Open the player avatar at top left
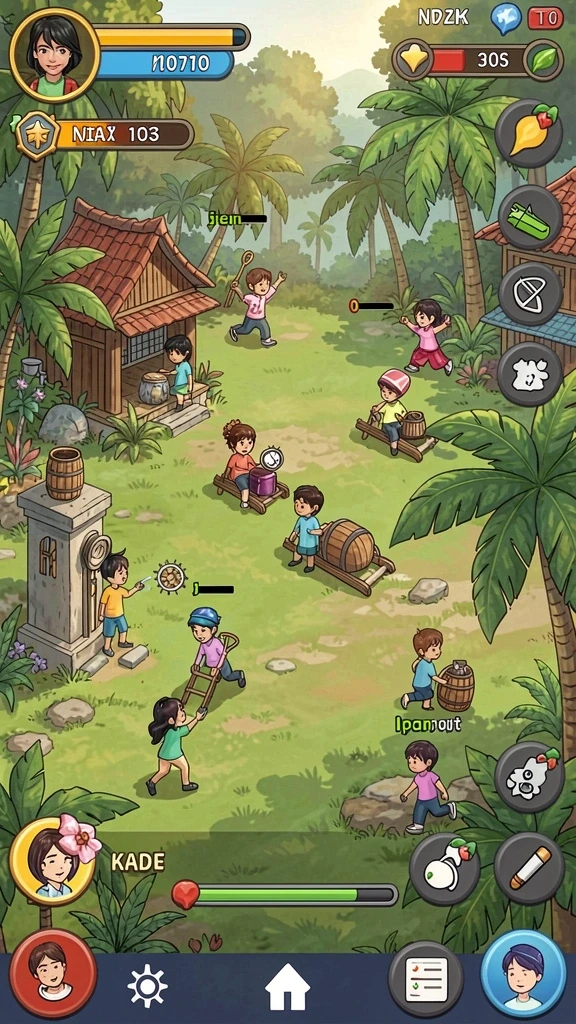The height and width of the screenshot is (1024, 576). click(55, 54)
